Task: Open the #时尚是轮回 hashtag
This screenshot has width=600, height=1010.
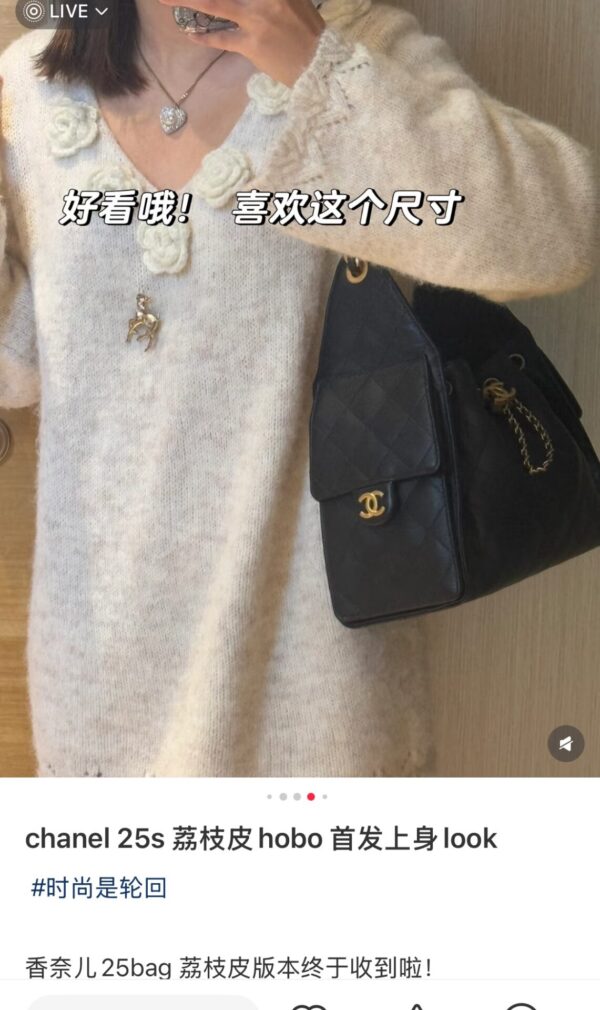Action: coord(98,887)
